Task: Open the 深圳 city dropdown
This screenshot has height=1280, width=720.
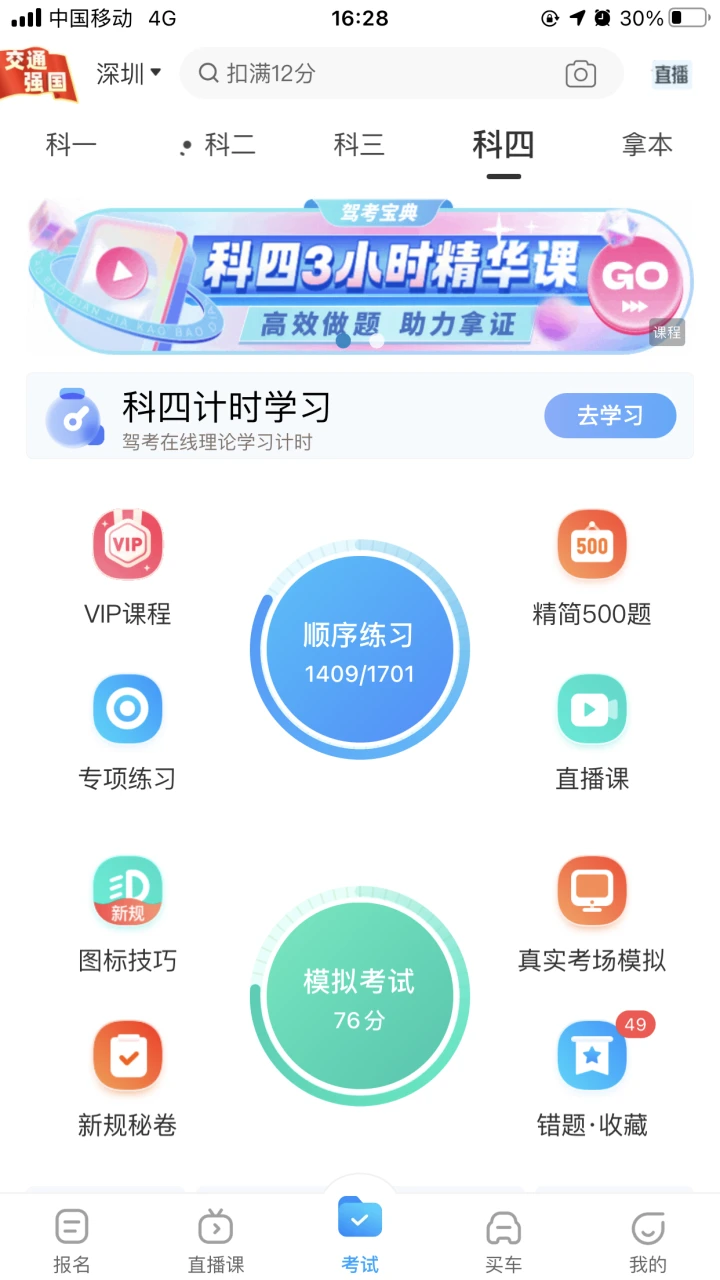Action: (128, 73)
